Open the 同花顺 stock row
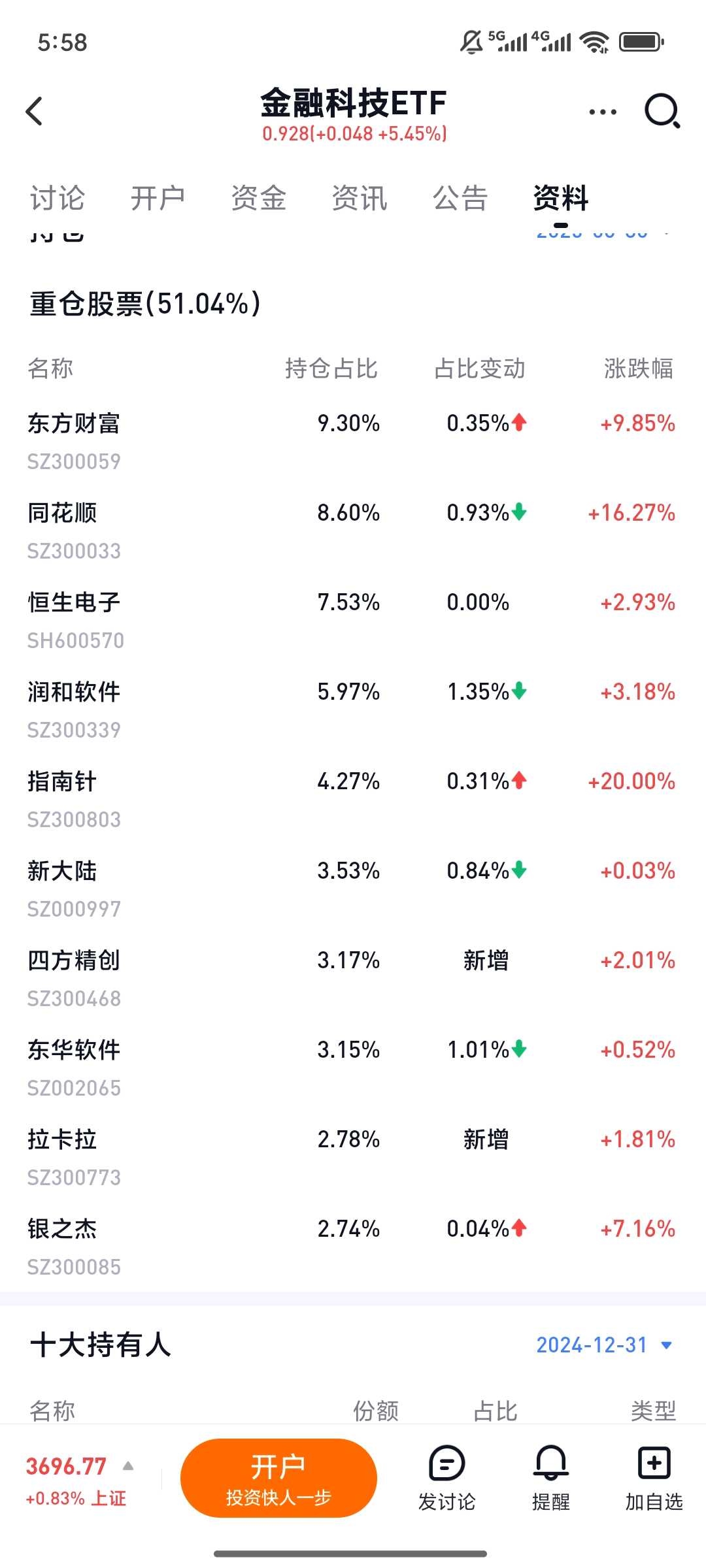Viewport: 706px width, 1568px height. pos(353,531)
